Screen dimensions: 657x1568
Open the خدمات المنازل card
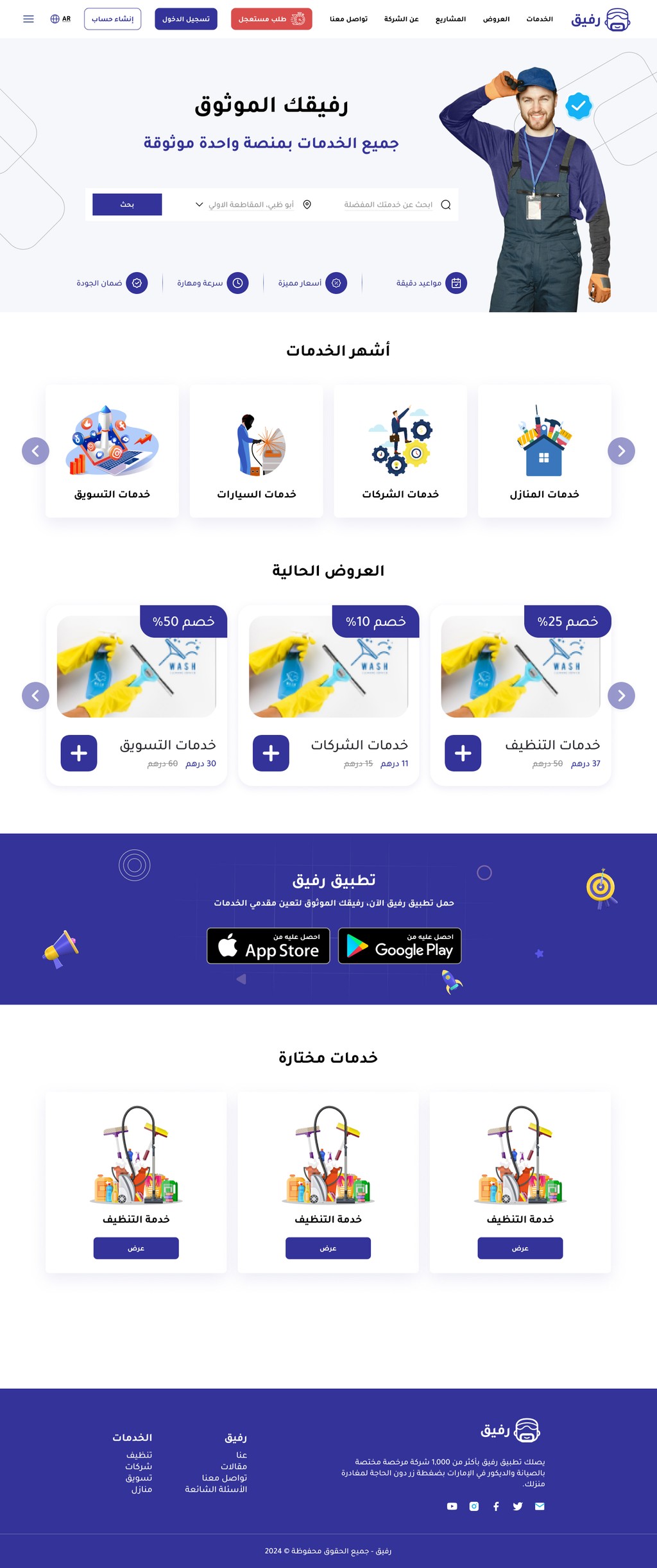(544, 451)
